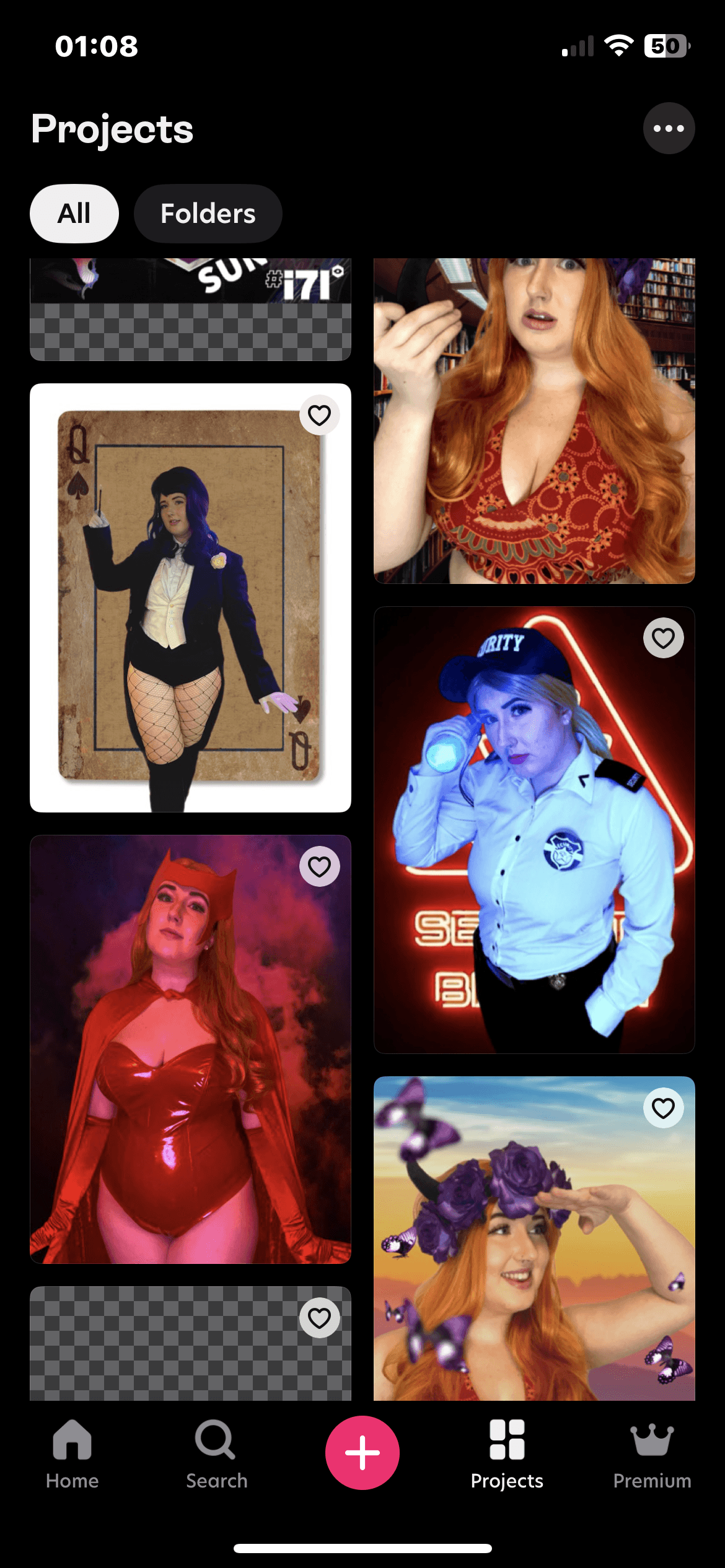Select the All filter chip
725x1568 pixels.
pos(74,214)
